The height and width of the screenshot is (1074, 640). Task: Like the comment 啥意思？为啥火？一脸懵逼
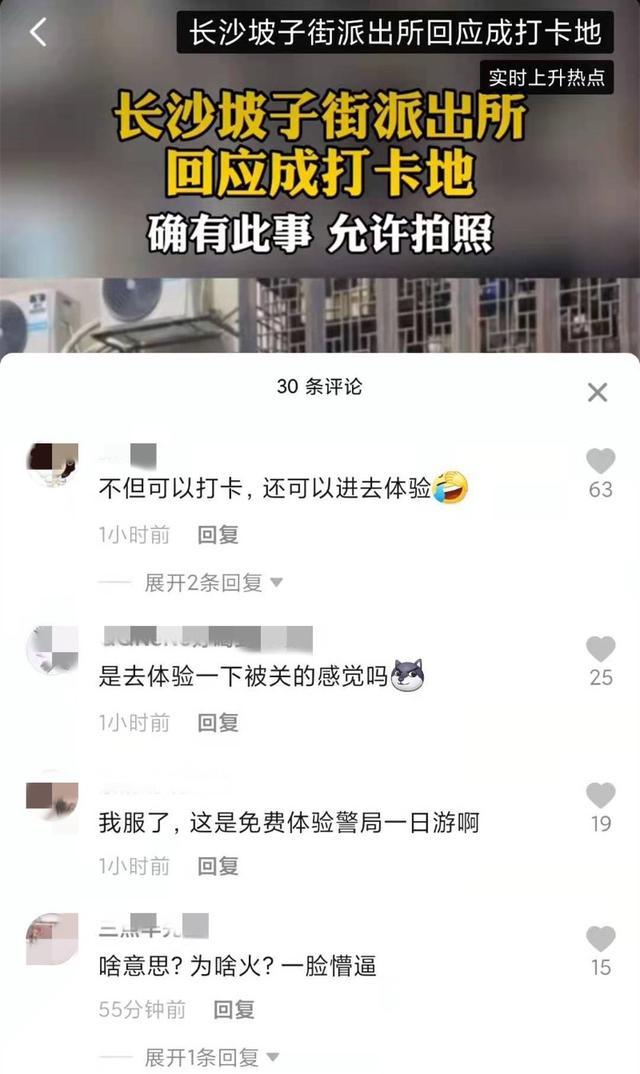[600, 939]
